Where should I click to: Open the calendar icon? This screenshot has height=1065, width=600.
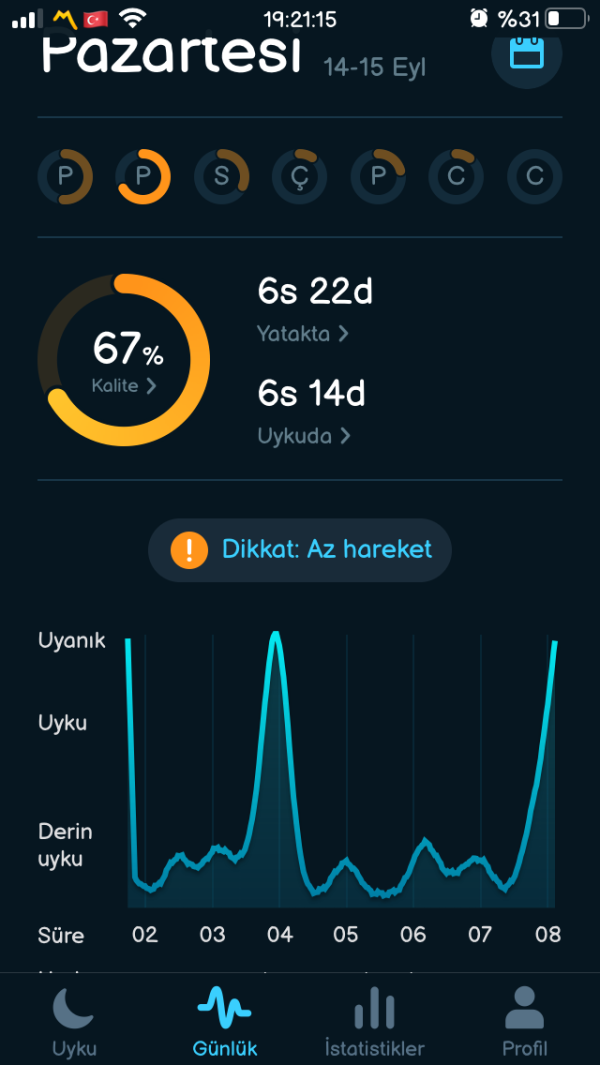pos(526,53)
